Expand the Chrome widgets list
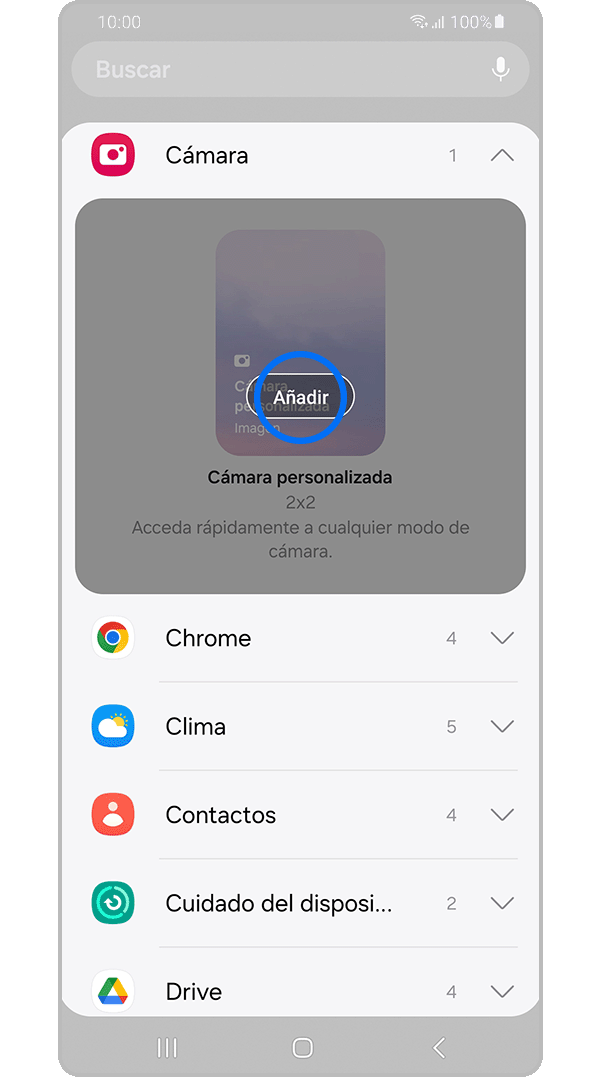Viewport: 600px width, 1077px height. click(x=502, y=638)
